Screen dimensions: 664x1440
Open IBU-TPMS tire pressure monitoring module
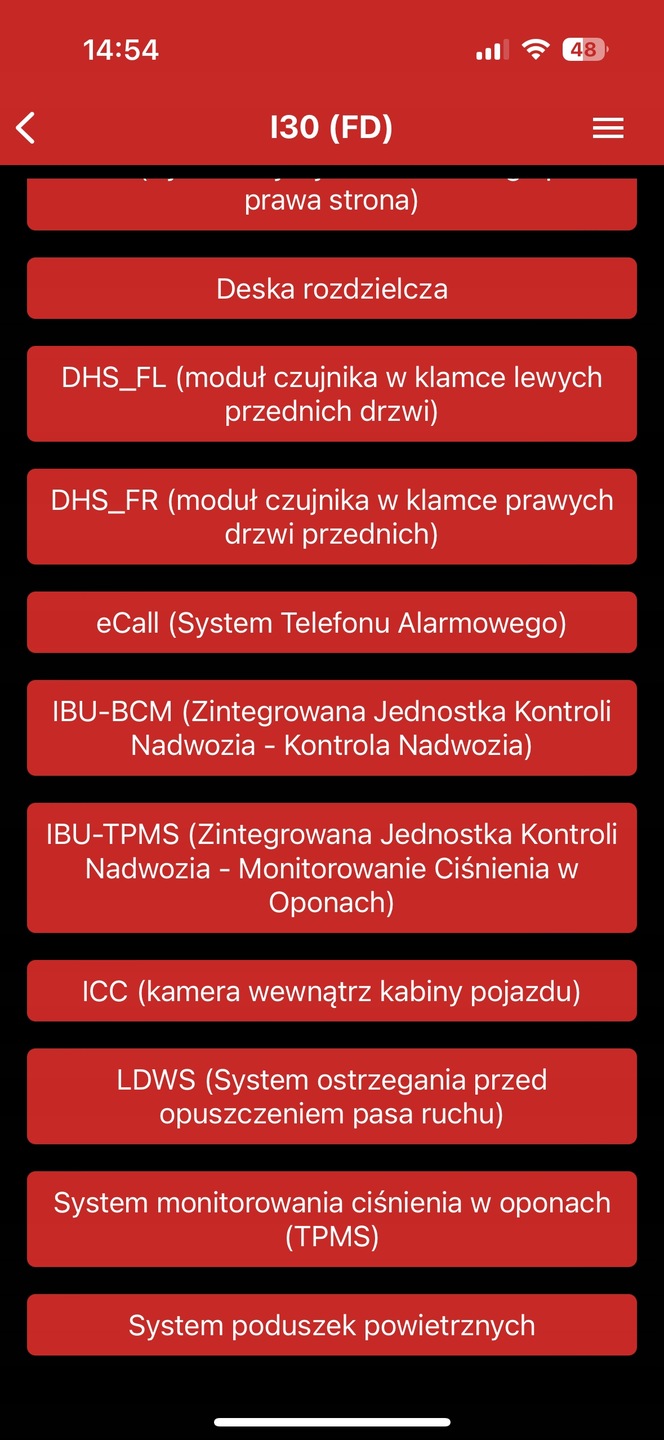(332, 868)
